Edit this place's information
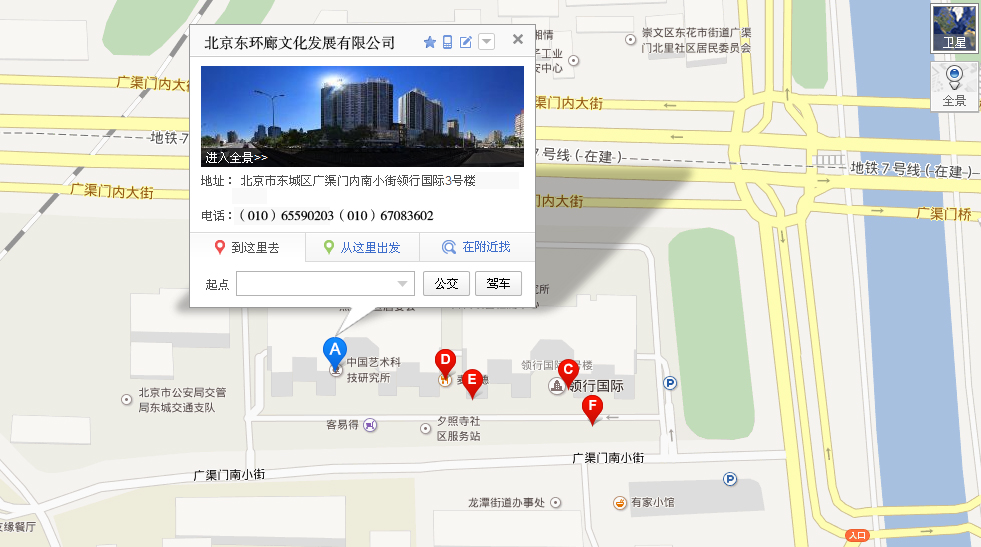The image size is (981, 547). tap(465, 42)
